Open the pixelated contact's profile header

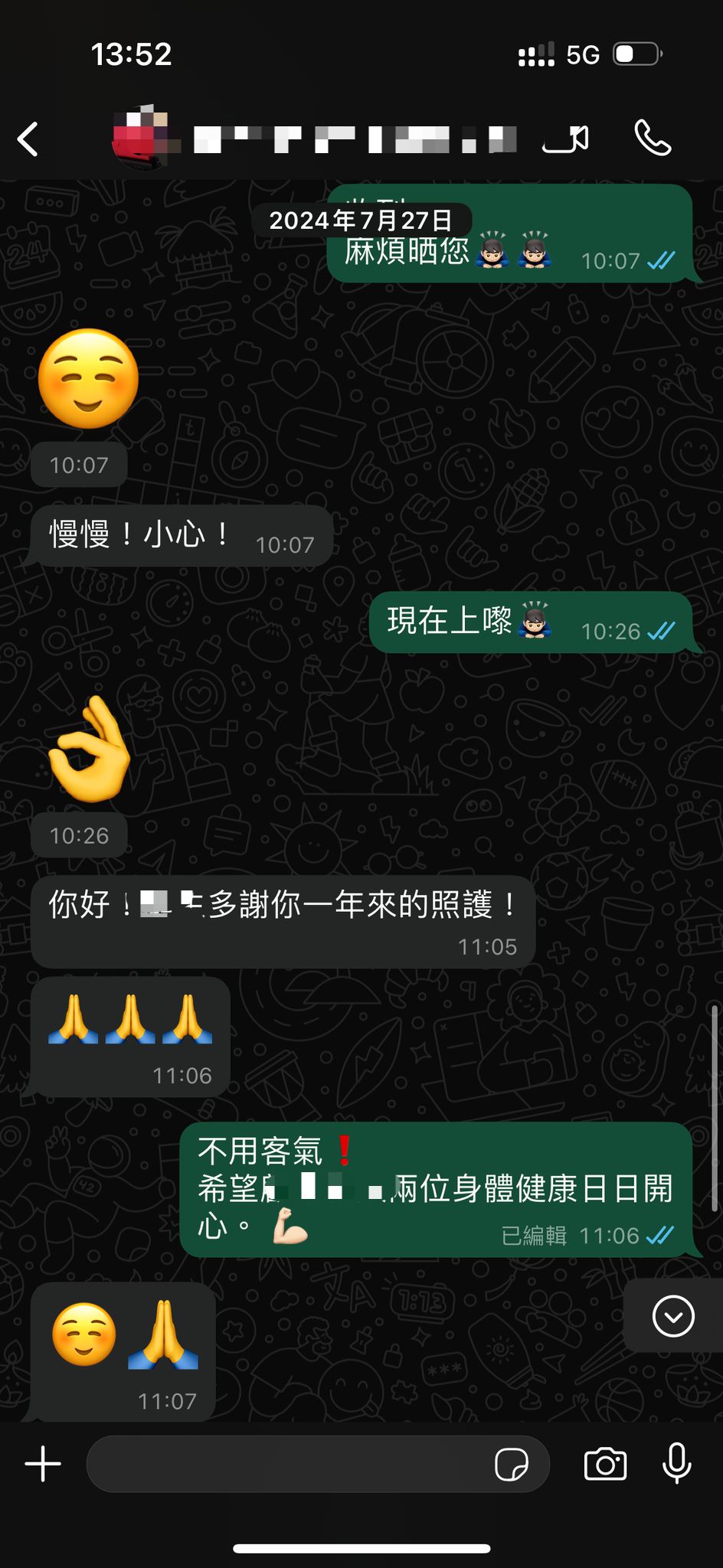(316, 139)
